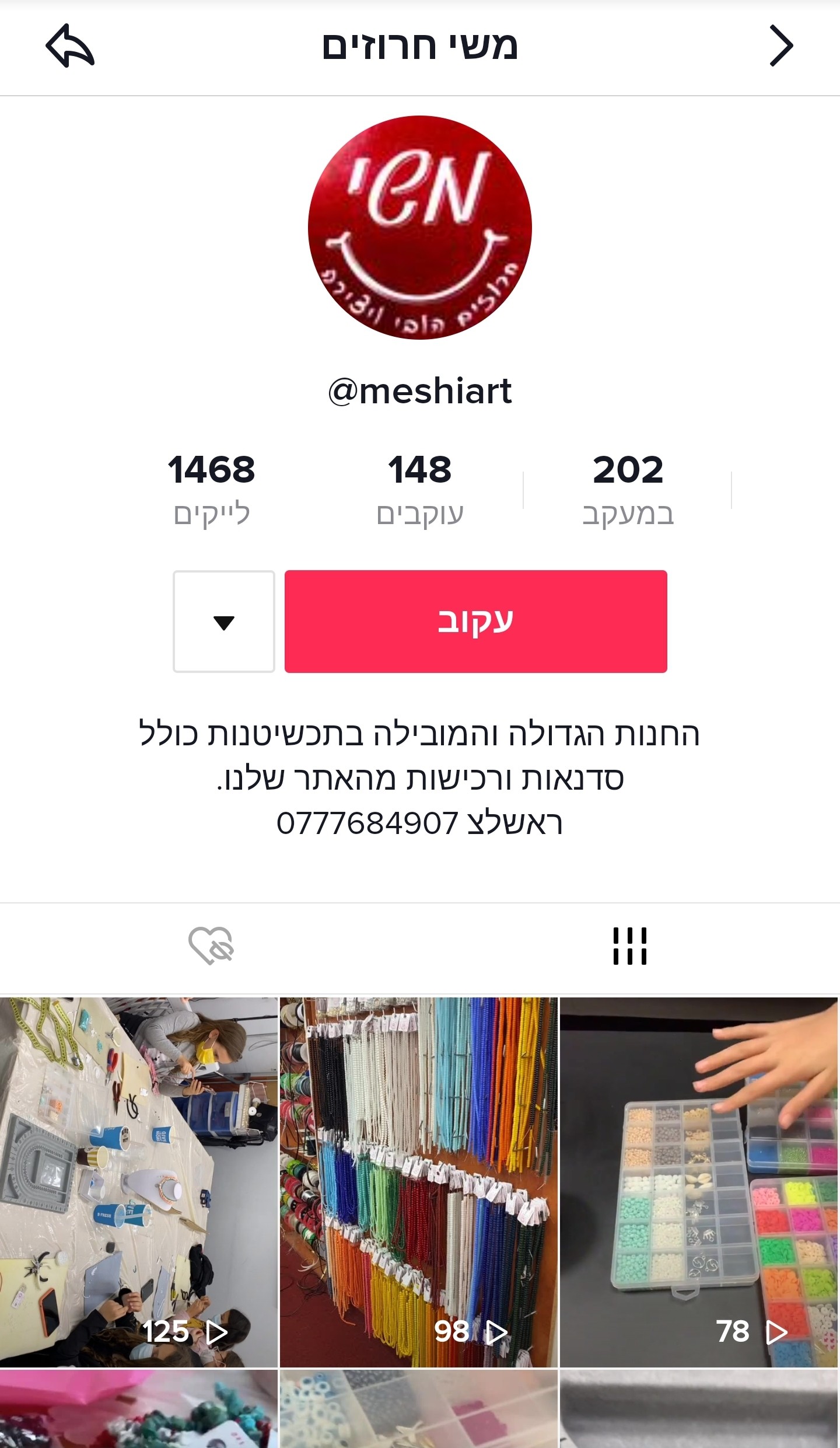Open the workshop video with 125 views
Viewport: 840px width, 1448px height.
point(139,1182)
